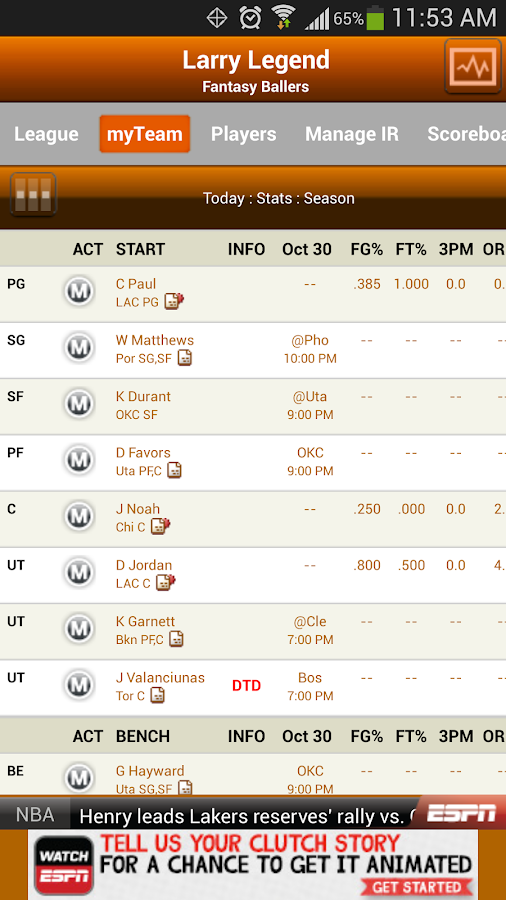Screen dimensions: 506x900
Task: Open G Hayward player page
Action: coord(150,771)
